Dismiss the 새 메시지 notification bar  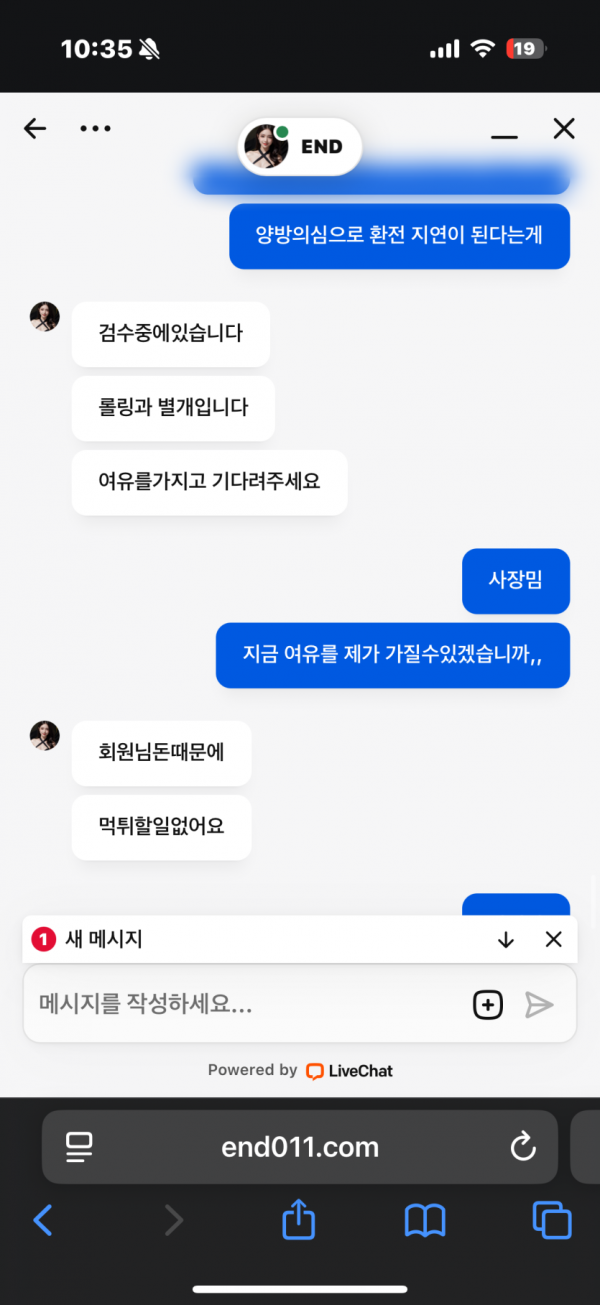pos(553,939)
